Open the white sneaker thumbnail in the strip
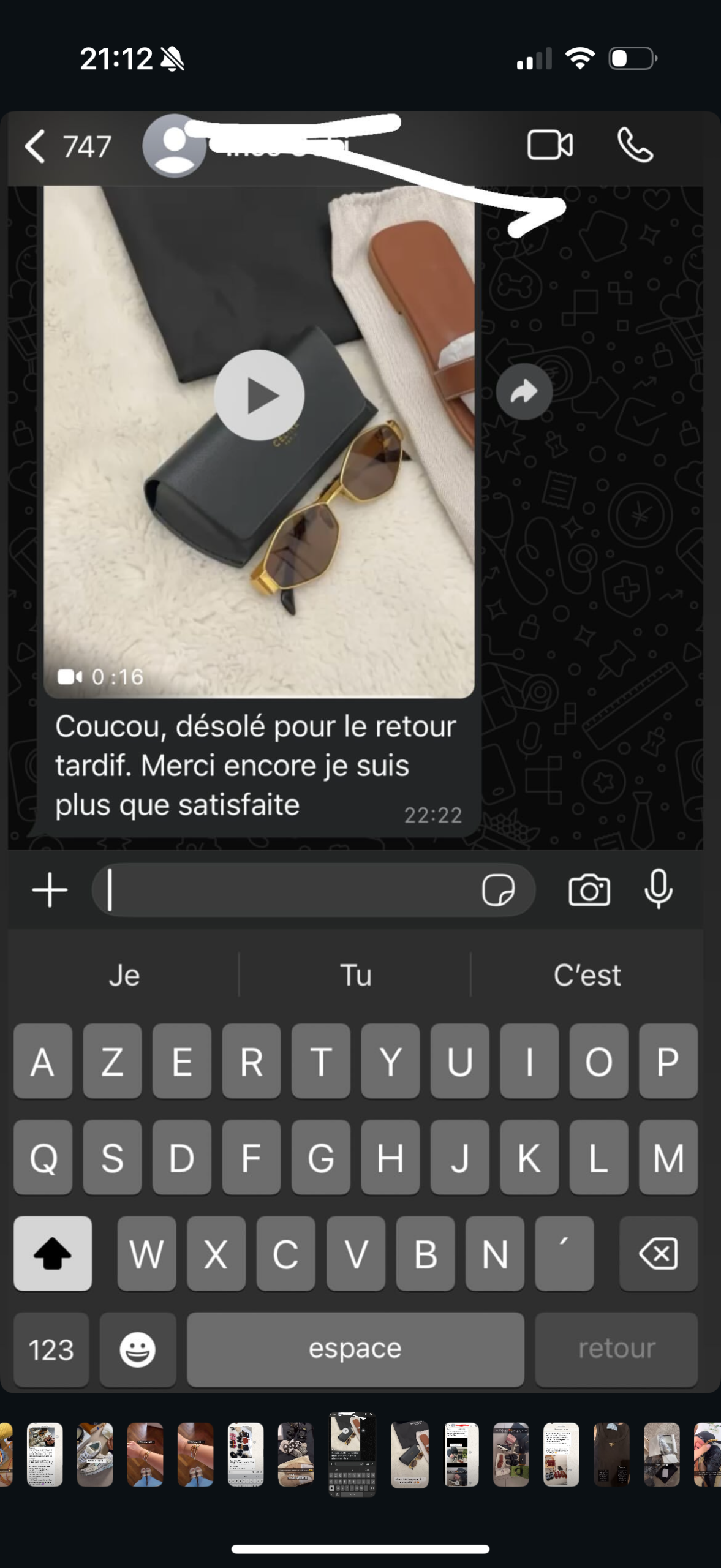 coord(95,1454)
